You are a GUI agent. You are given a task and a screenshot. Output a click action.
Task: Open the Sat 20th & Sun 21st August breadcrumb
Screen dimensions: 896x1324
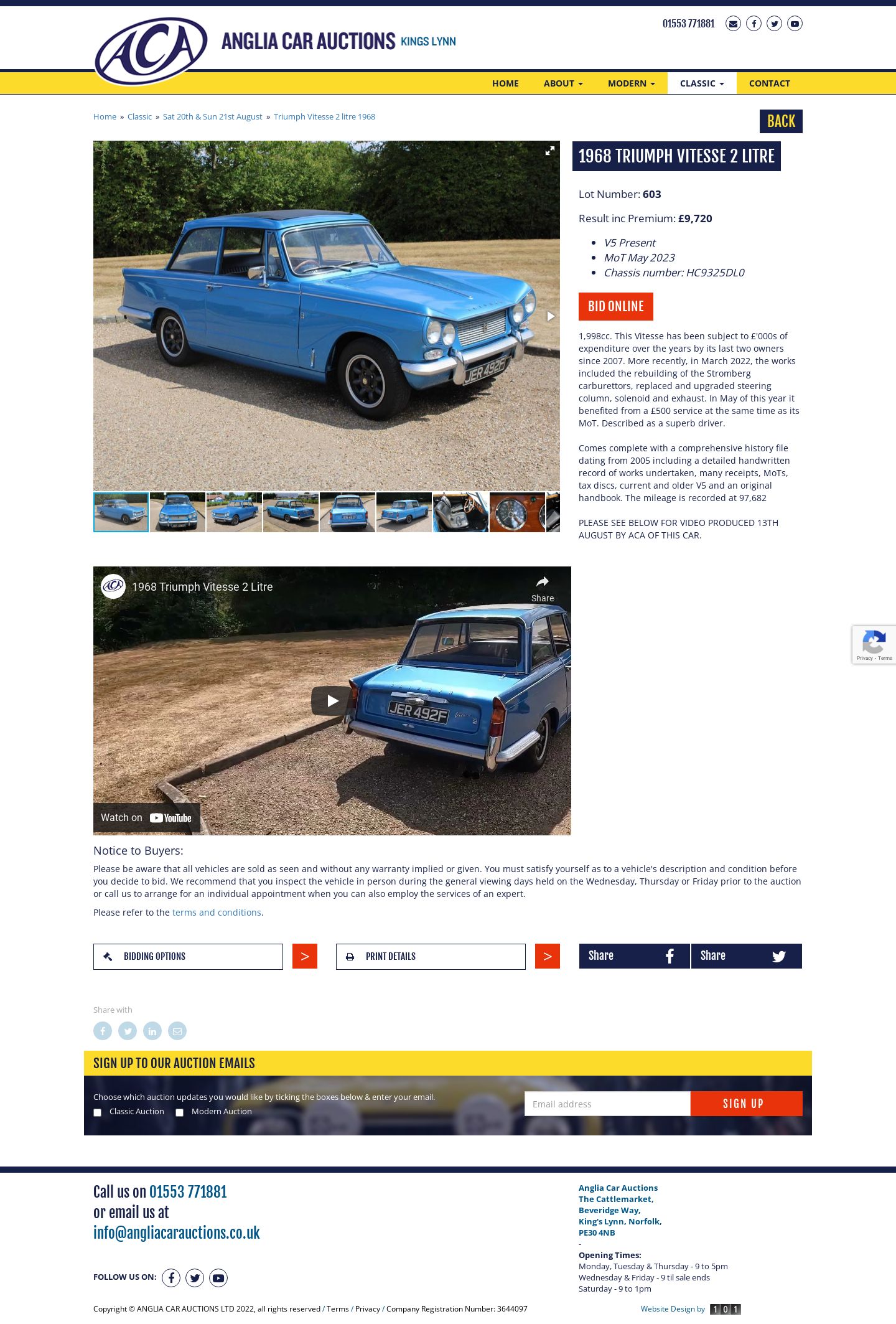212,116
